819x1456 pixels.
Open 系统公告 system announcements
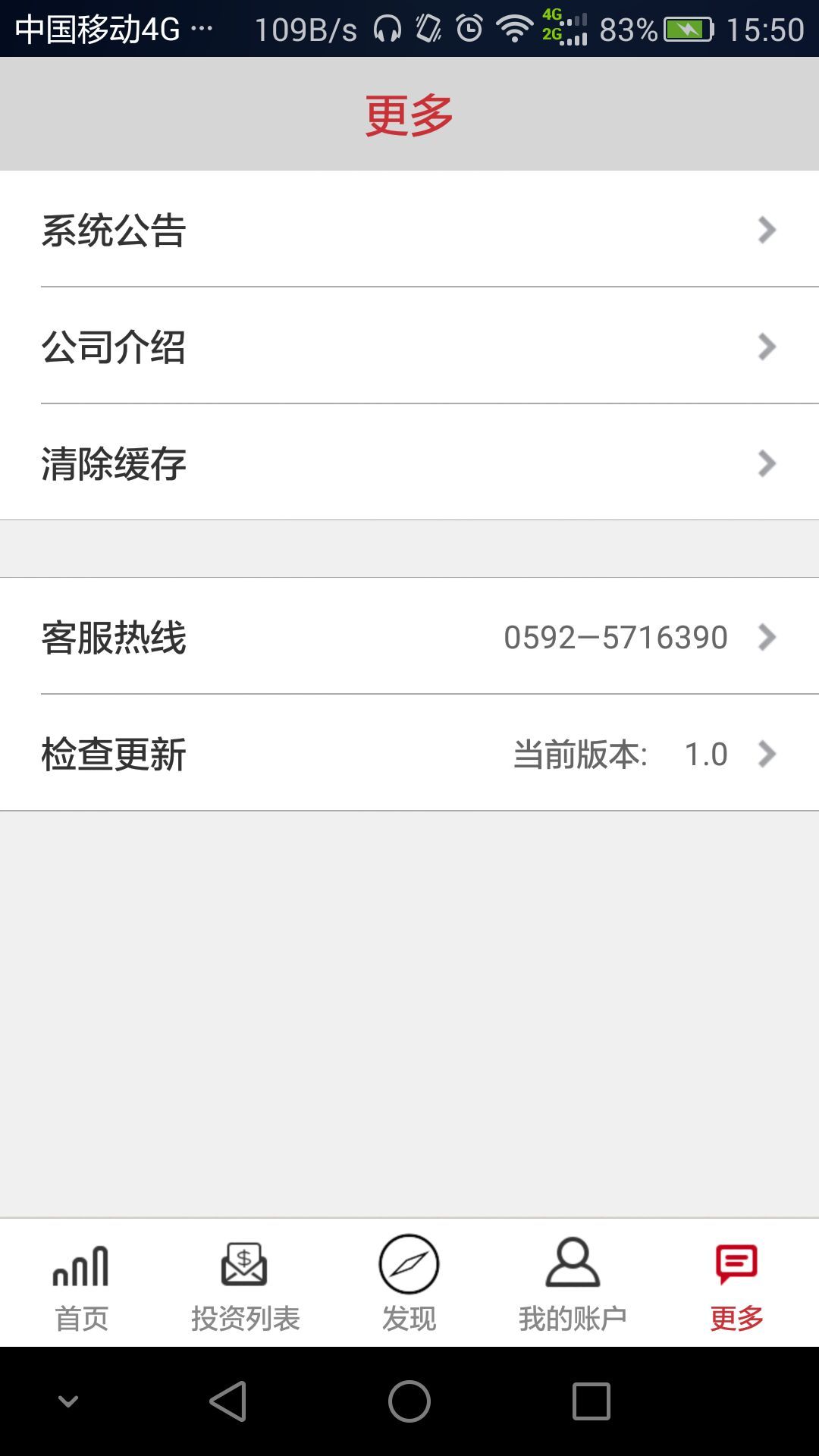click(x=409, y=229)
